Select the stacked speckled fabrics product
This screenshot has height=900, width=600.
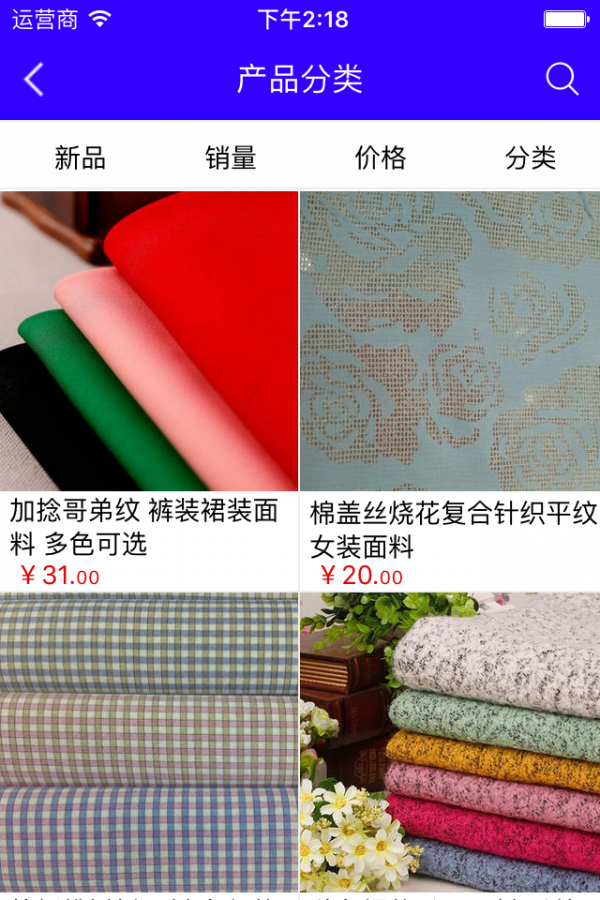450,740
